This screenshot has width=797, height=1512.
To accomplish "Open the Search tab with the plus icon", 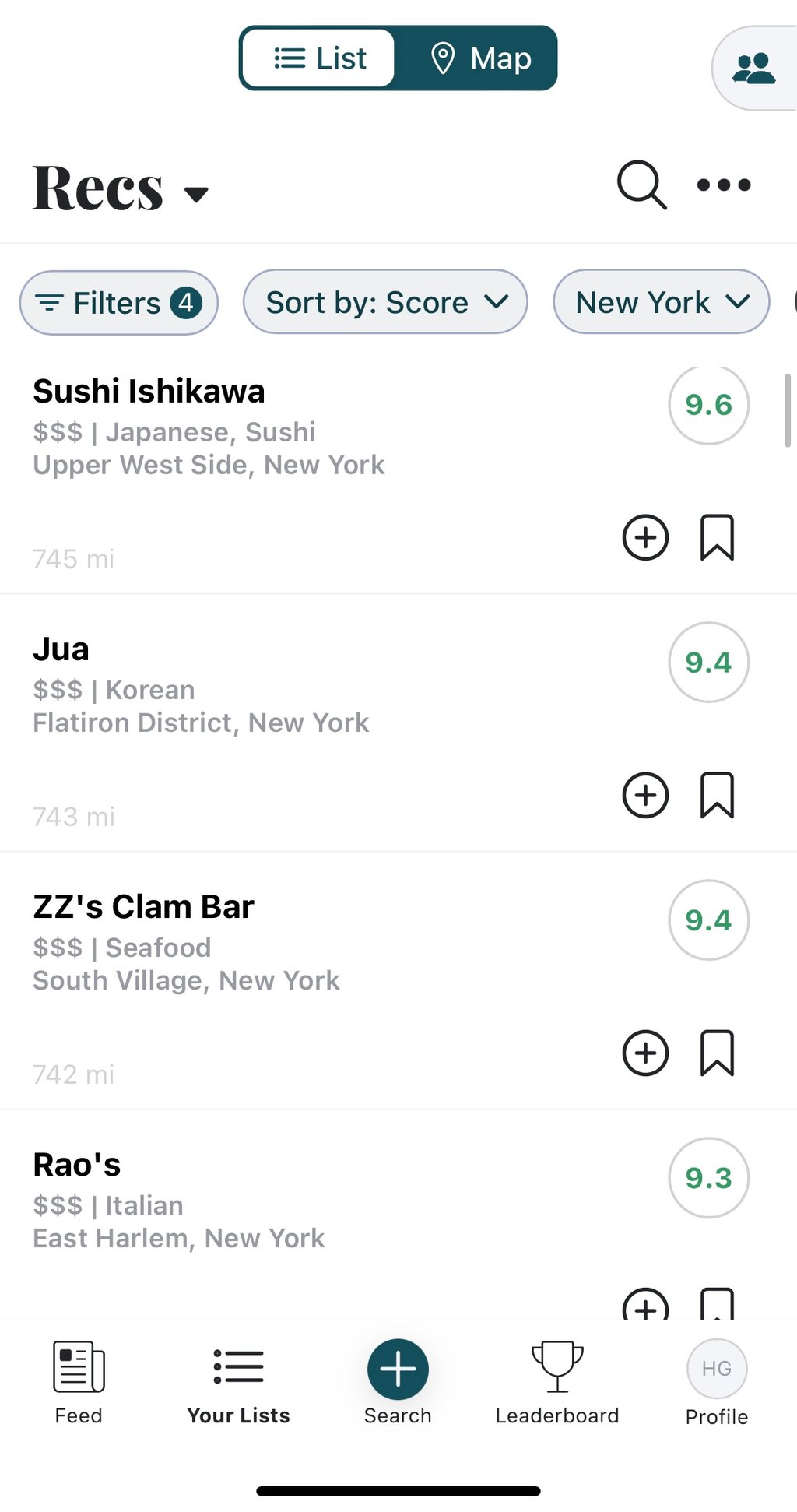I will pos(397,1368).
